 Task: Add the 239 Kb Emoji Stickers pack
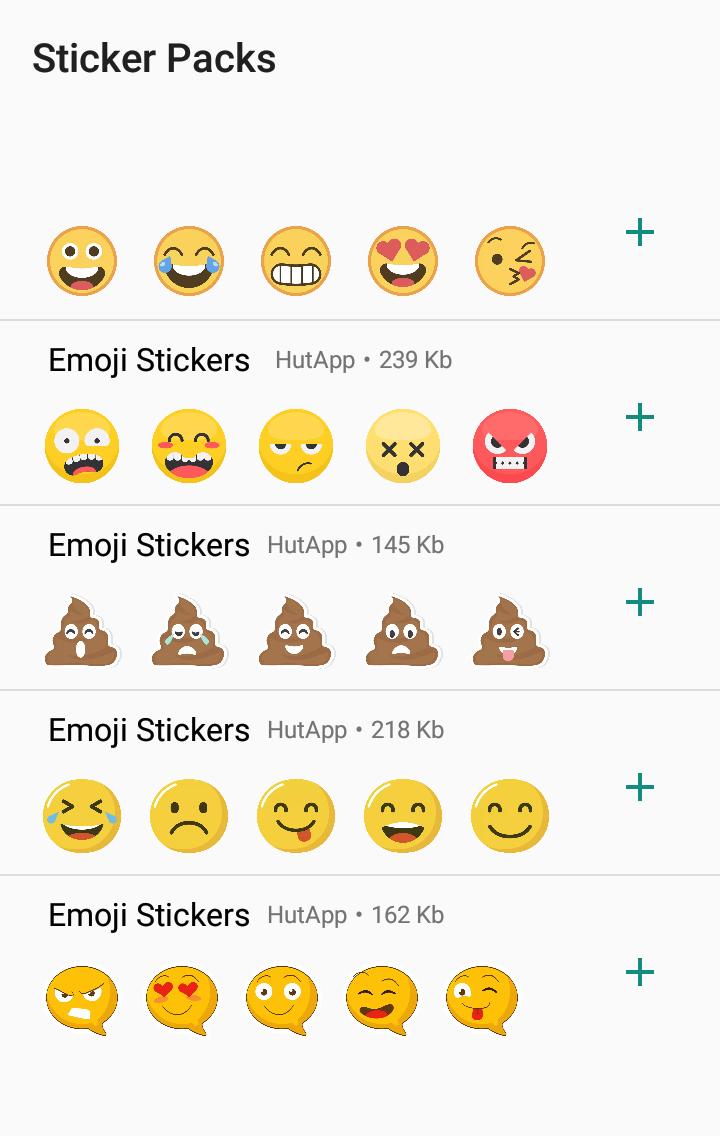(x=642, y=418)
